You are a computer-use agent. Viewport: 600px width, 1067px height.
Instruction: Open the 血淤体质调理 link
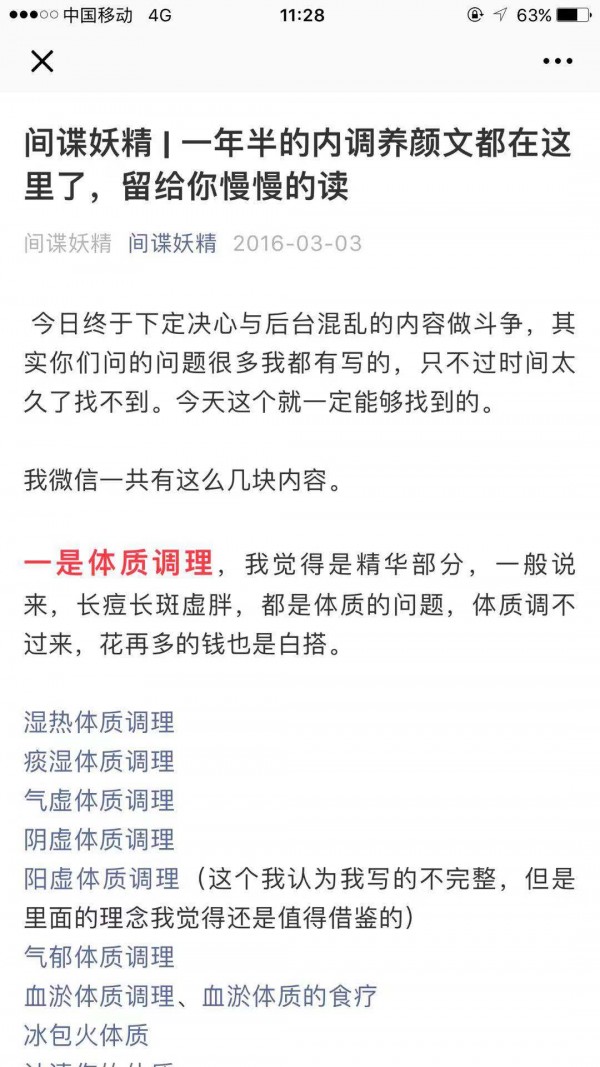tap(99, 998)
